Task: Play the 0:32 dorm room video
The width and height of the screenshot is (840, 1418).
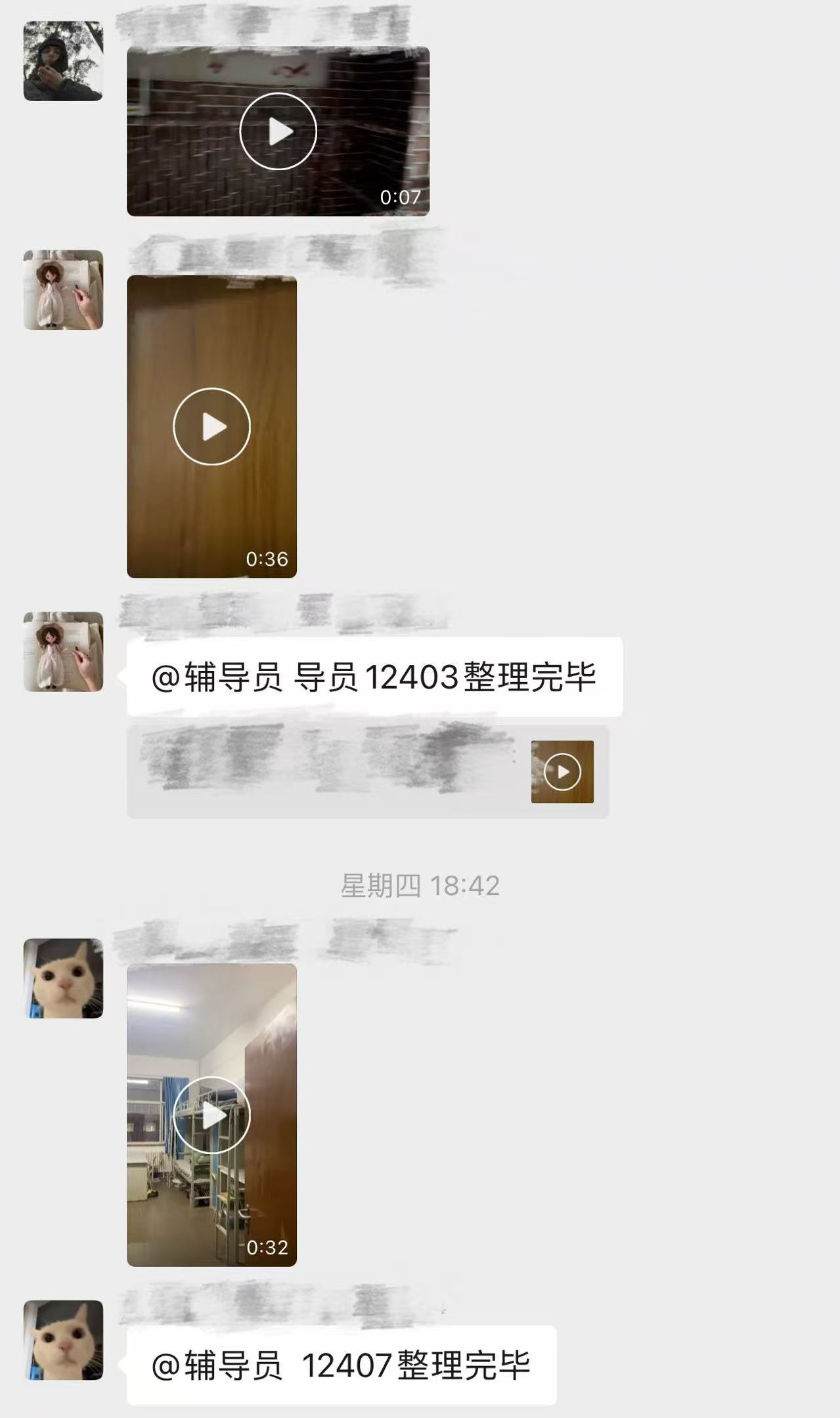Action: coord(211,1115)
